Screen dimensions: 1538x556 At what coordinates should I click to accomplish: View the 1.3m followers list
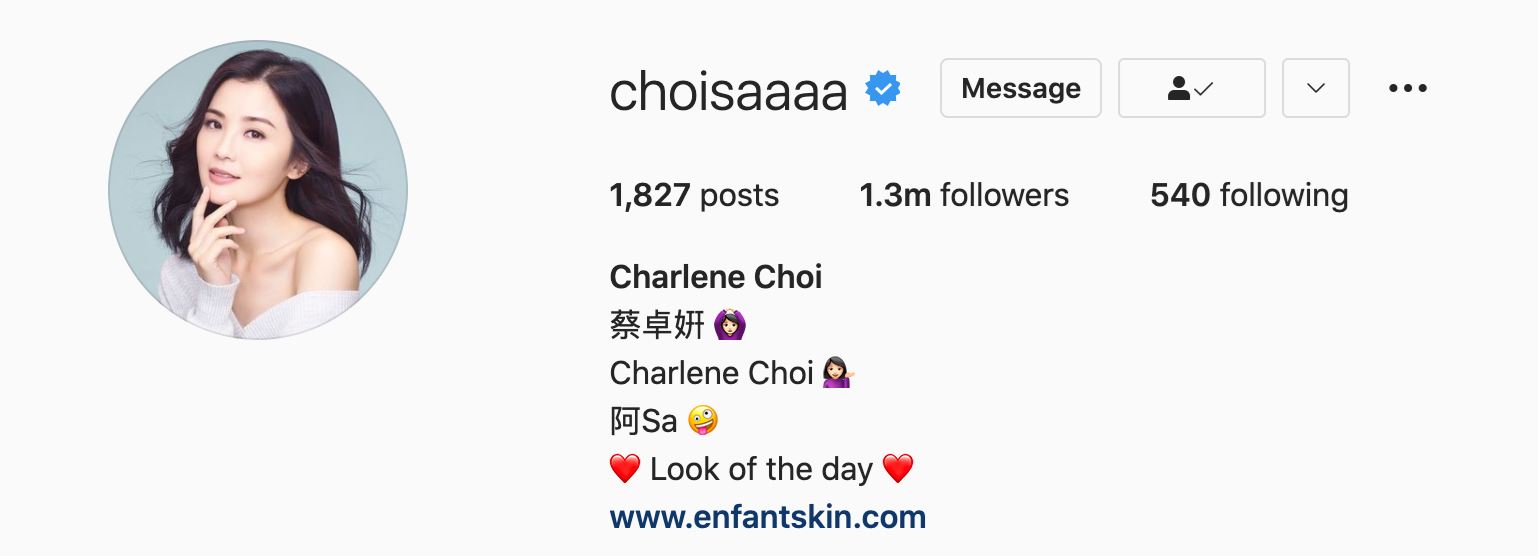click(x=963, y=195)
